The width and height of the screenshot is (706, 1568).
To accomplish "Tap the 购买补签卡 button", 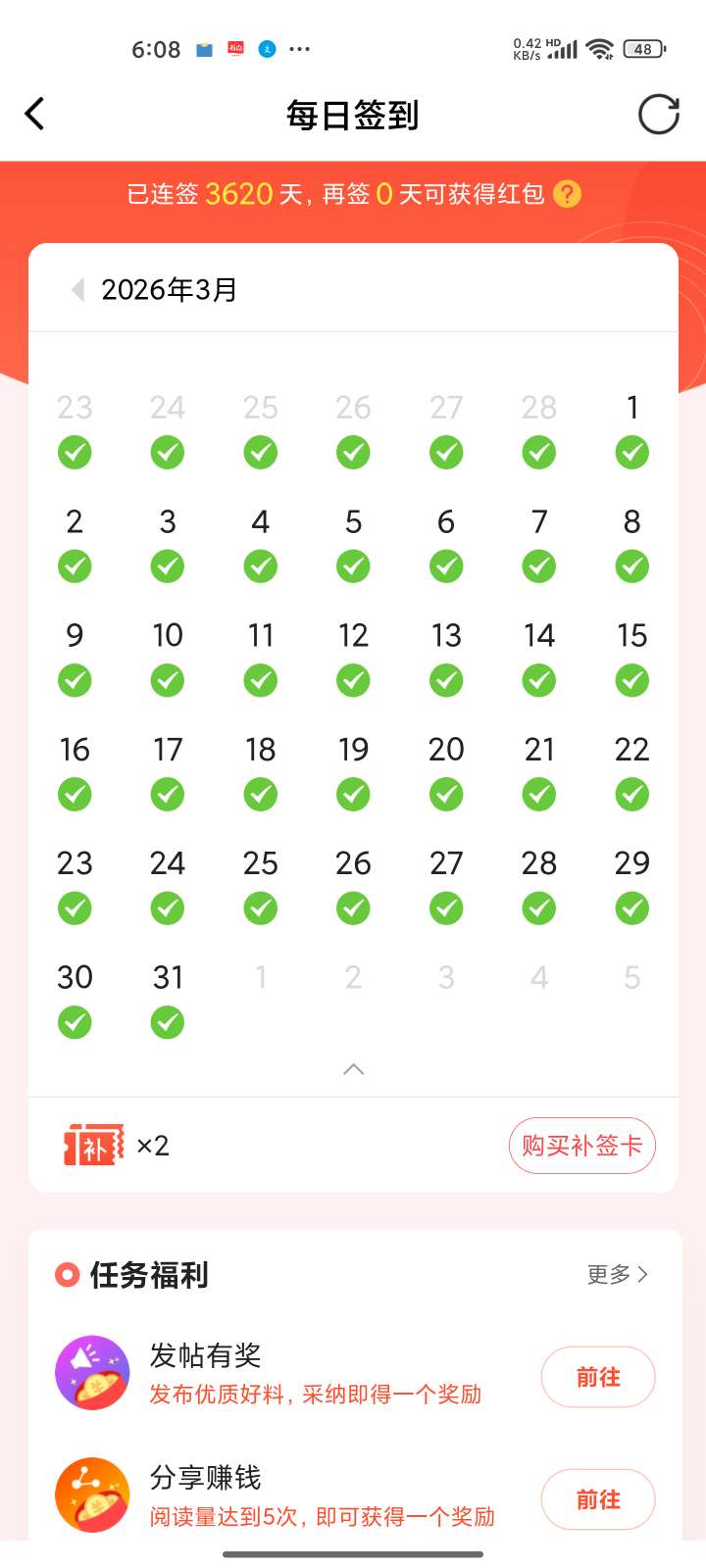I will tap(581, 1145).
